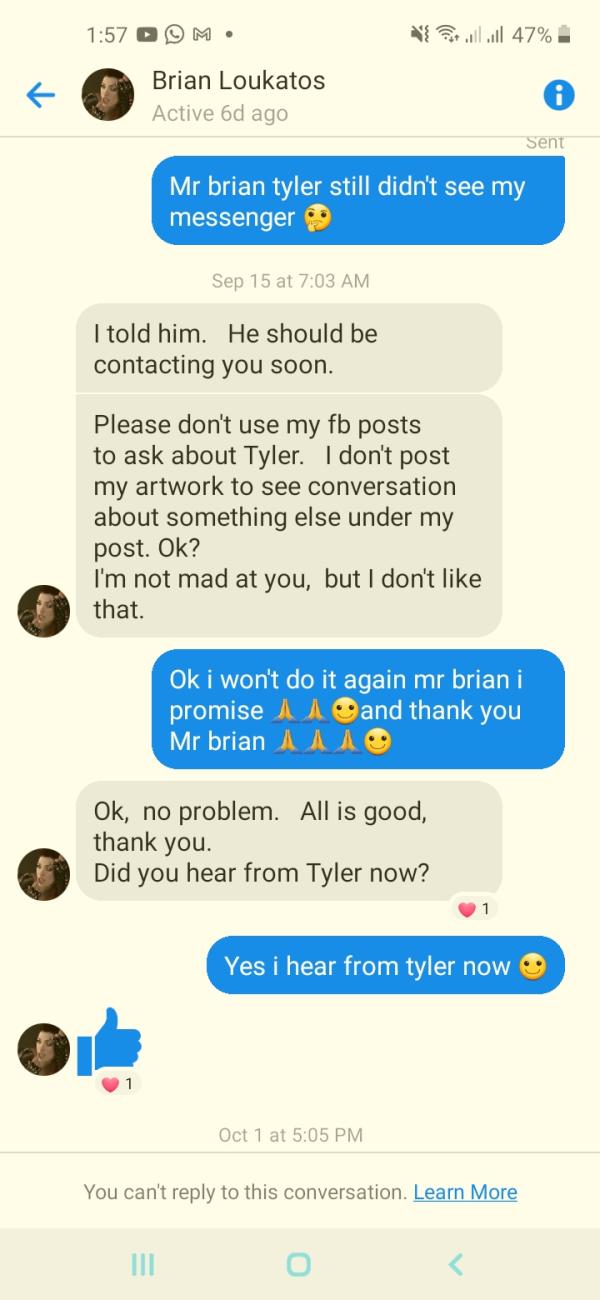Open Brian Loukatos's profile from the header name
This screenshot has width=600, height=1300.
238,81
